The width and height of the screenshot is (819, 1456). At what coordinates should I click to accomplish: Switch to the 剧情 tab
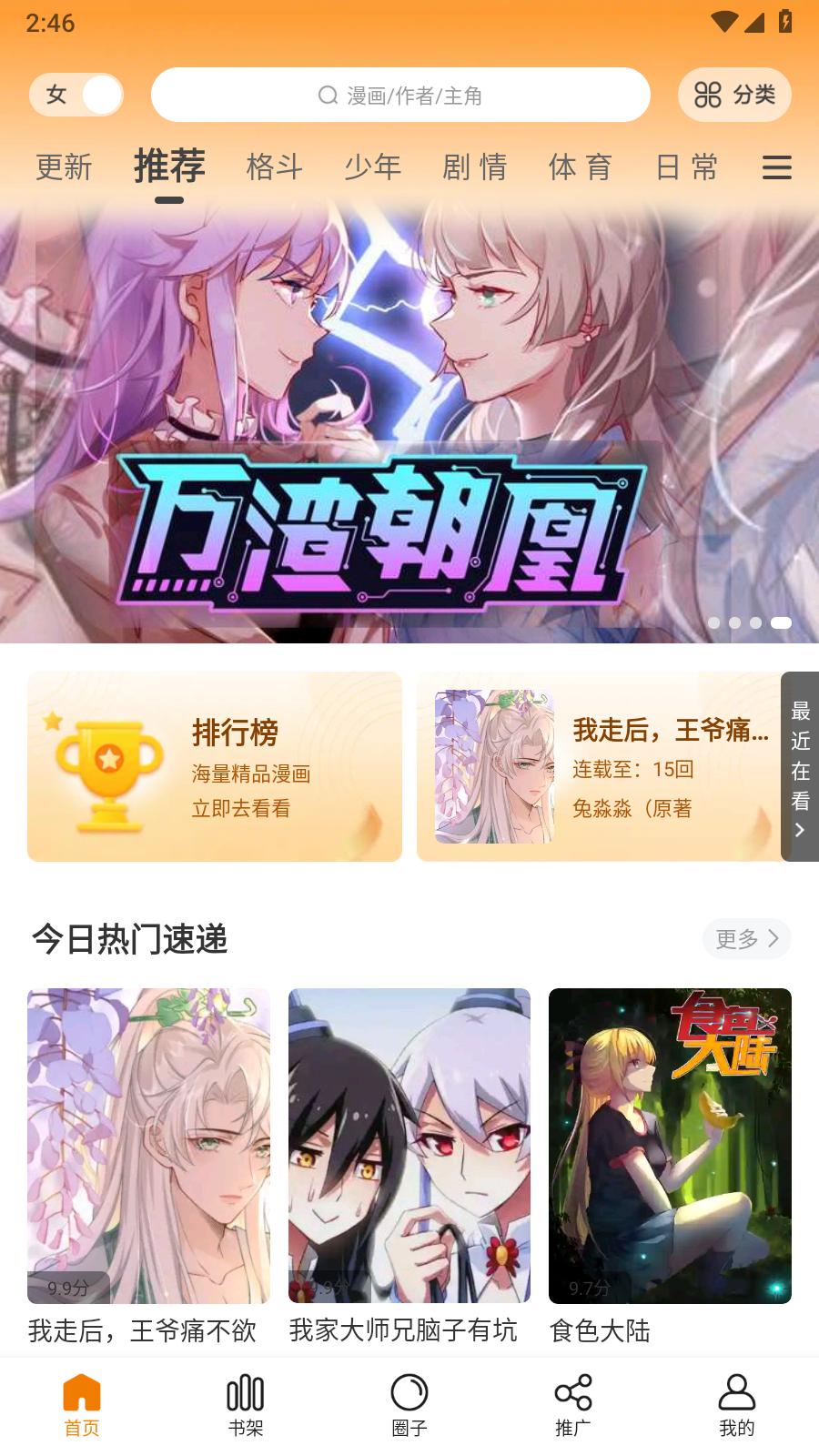pos(474,167)
